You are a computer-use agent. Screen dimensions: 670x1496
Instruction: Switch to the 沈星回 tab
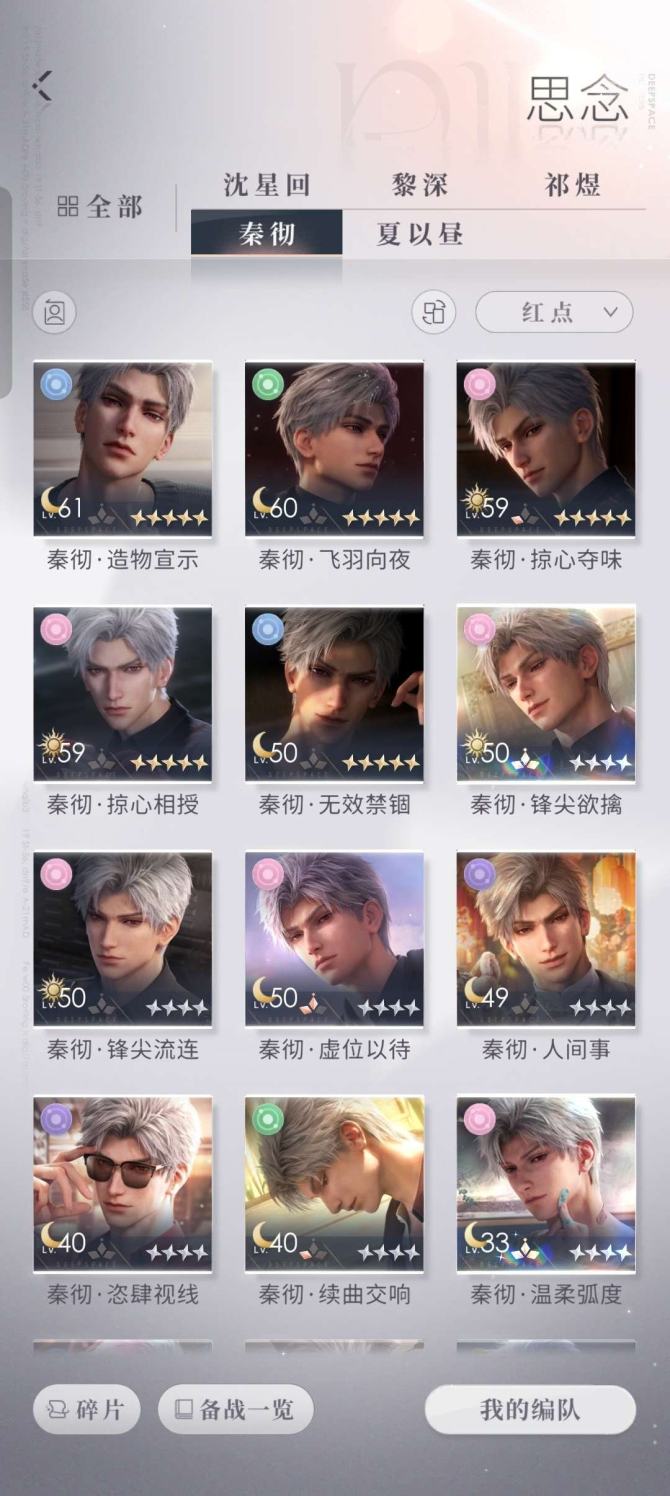[x=266, y=185]
